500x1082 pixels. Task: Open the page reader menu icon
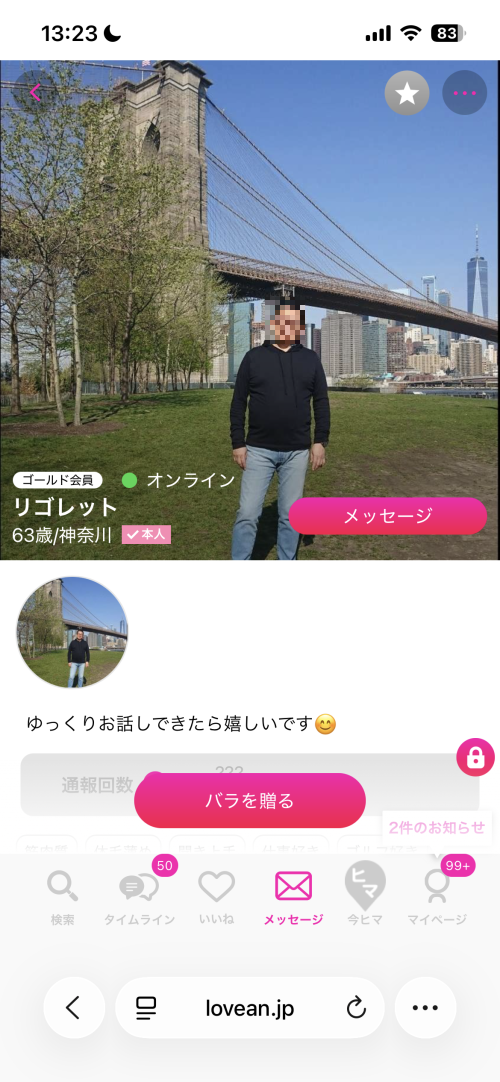tap(146, 1009)
